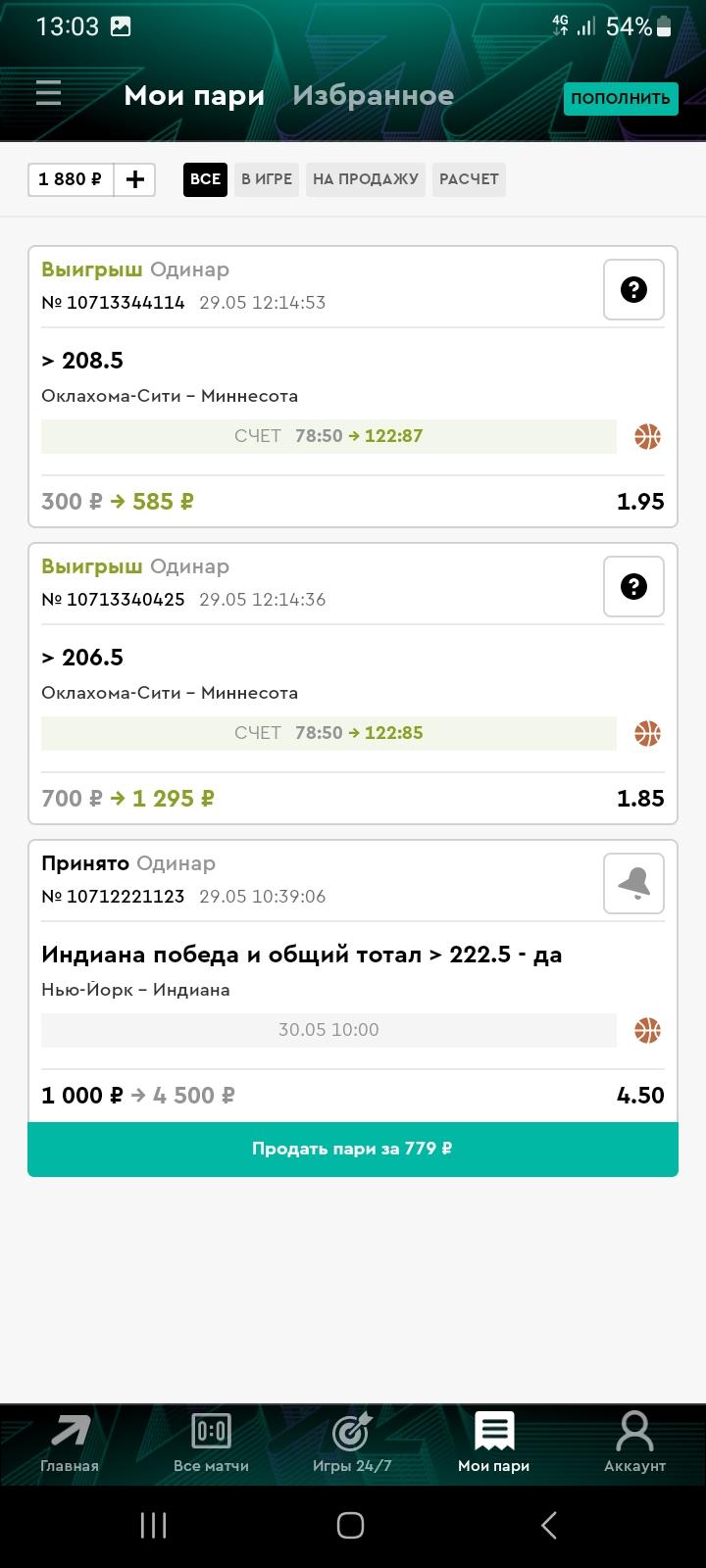
Task: Open the Аккаунт tab
Action: pyautogui.click(x=634, y=1445)
